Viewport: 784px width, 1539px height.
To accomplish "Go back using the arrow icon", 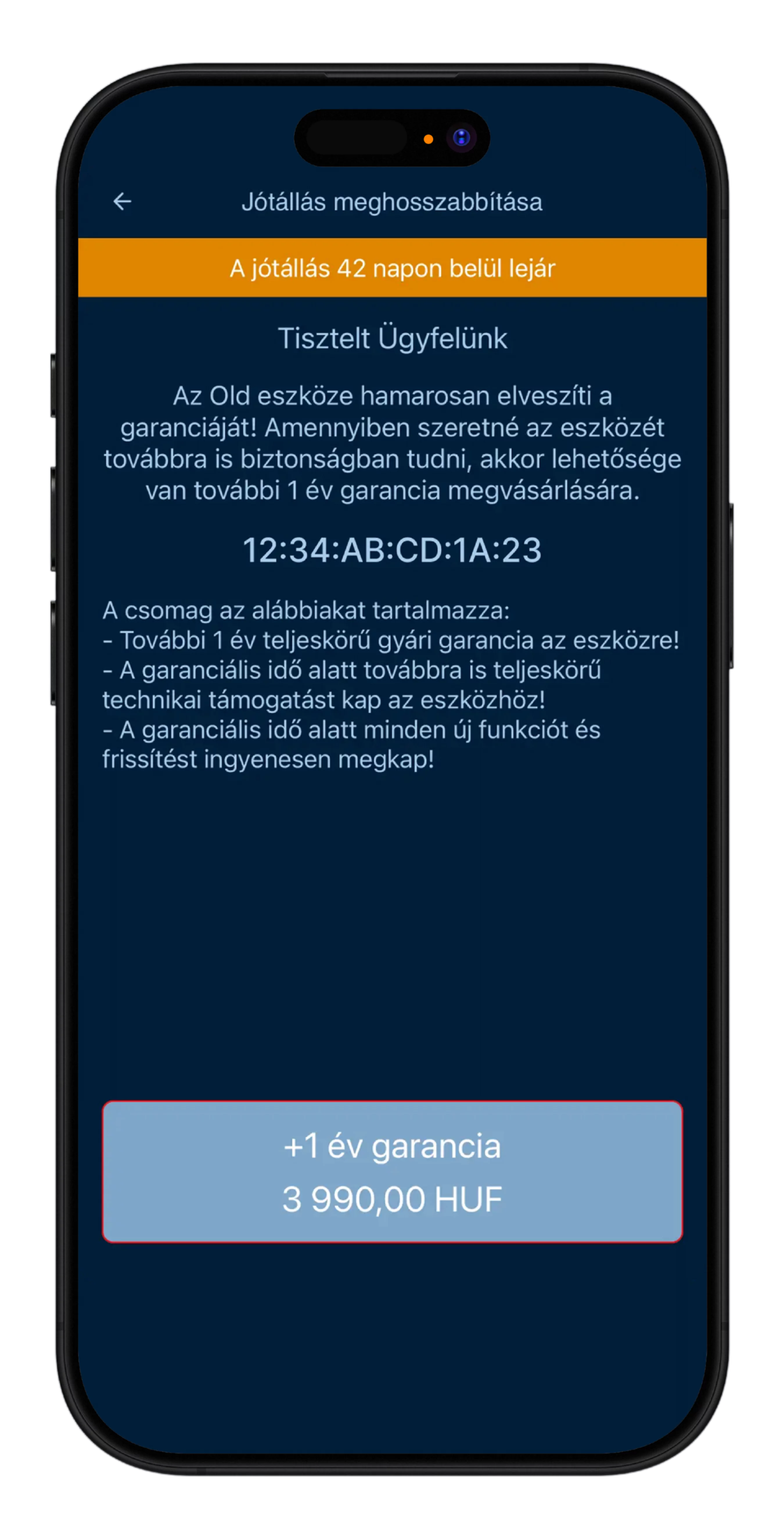I will pyautogui.click(x=123, y=201).
